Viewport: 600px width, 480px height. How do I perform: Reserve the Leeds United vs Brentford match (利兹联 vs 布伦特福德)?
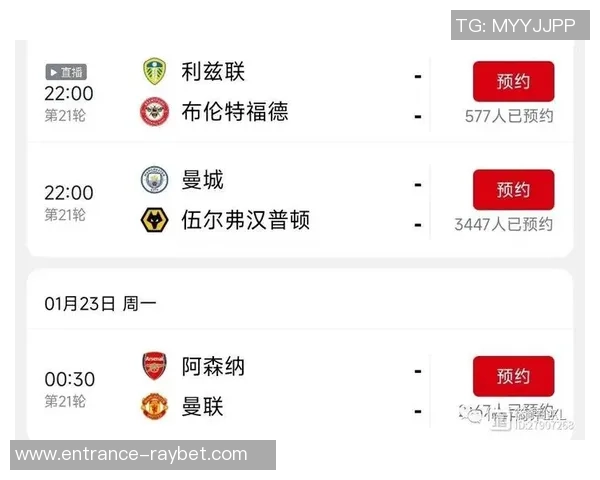513,81
